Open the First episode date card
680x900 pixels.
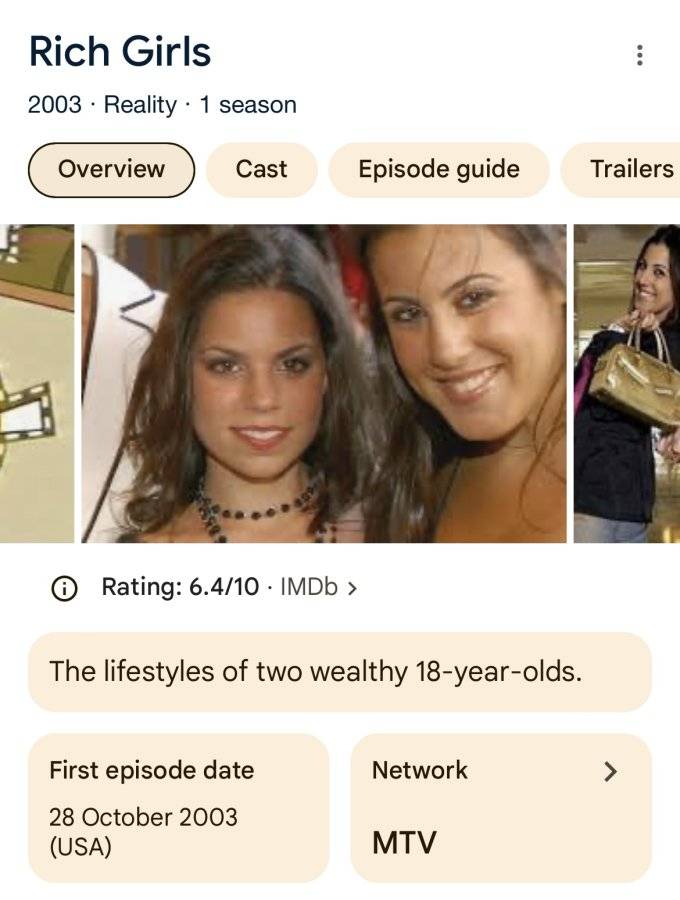[178, 808]
